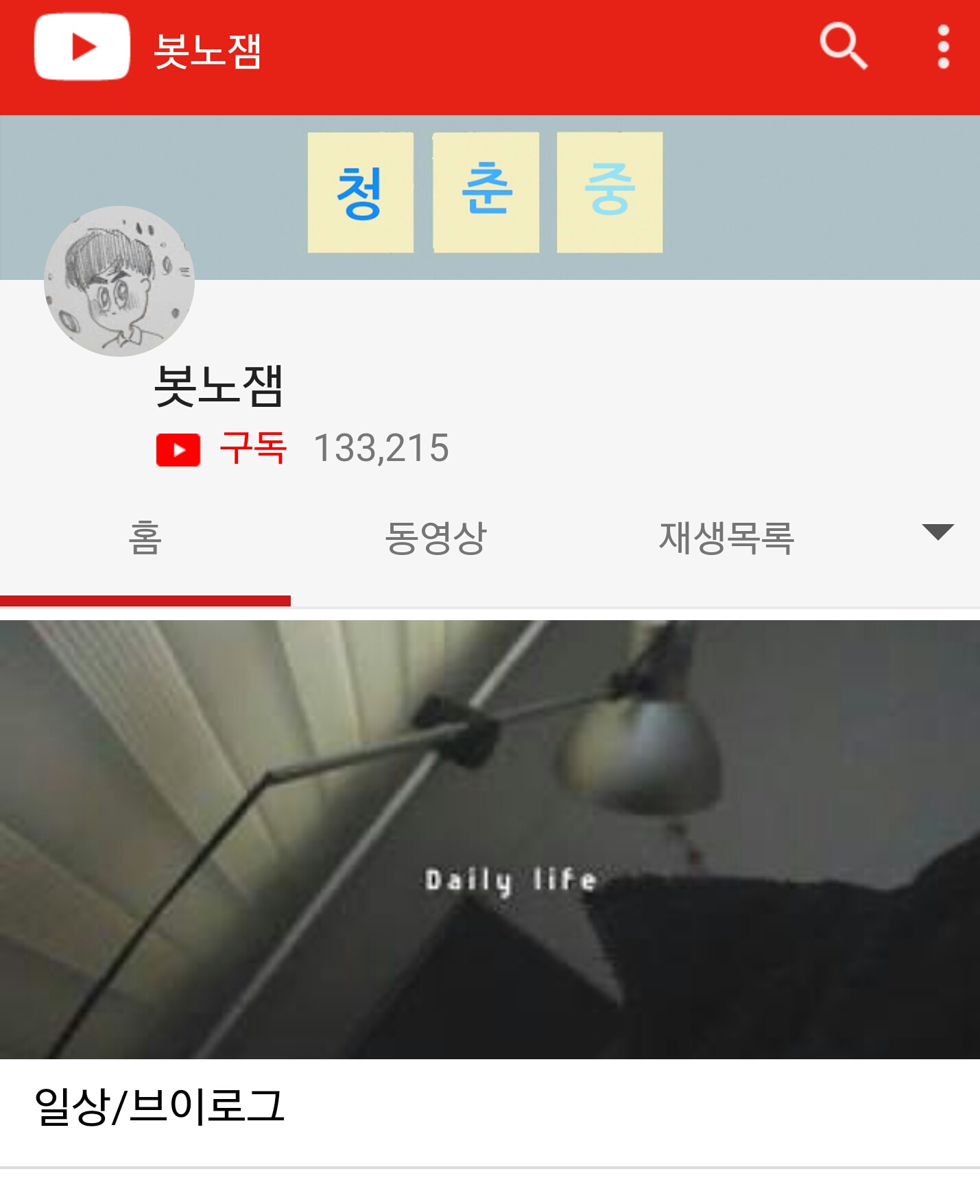Open the Daily life video thumbnail
This screenshot has height=1204, width=980.
[x=490, y=839]
